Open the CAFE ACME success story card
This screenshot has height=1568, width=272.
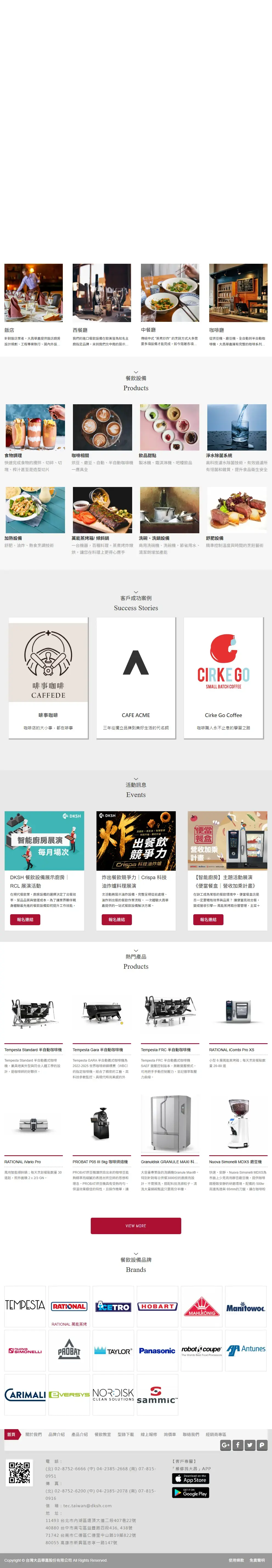pyautogui.click(x=136, y=678)
